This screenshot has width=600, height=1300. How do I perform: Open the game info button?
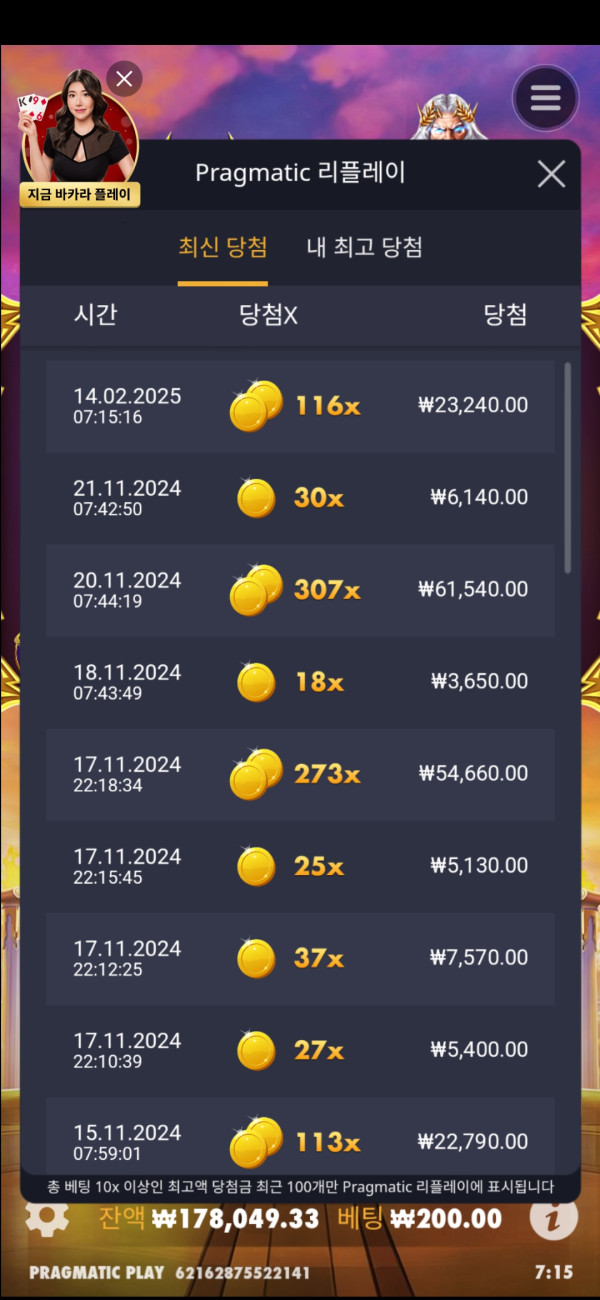pos(547,1217)
